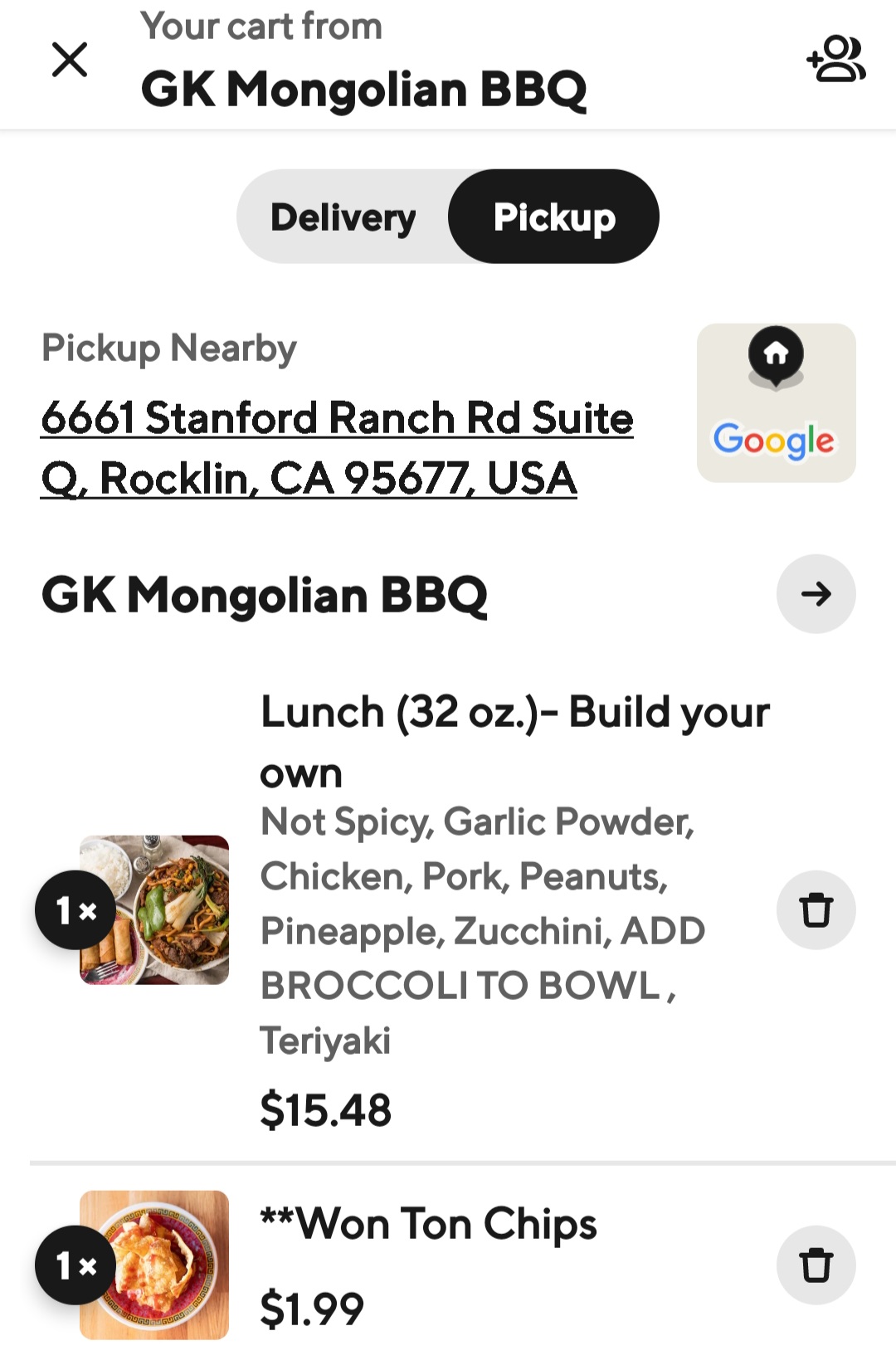
Task: Open the pickup address link
Action: coord(336,447)
